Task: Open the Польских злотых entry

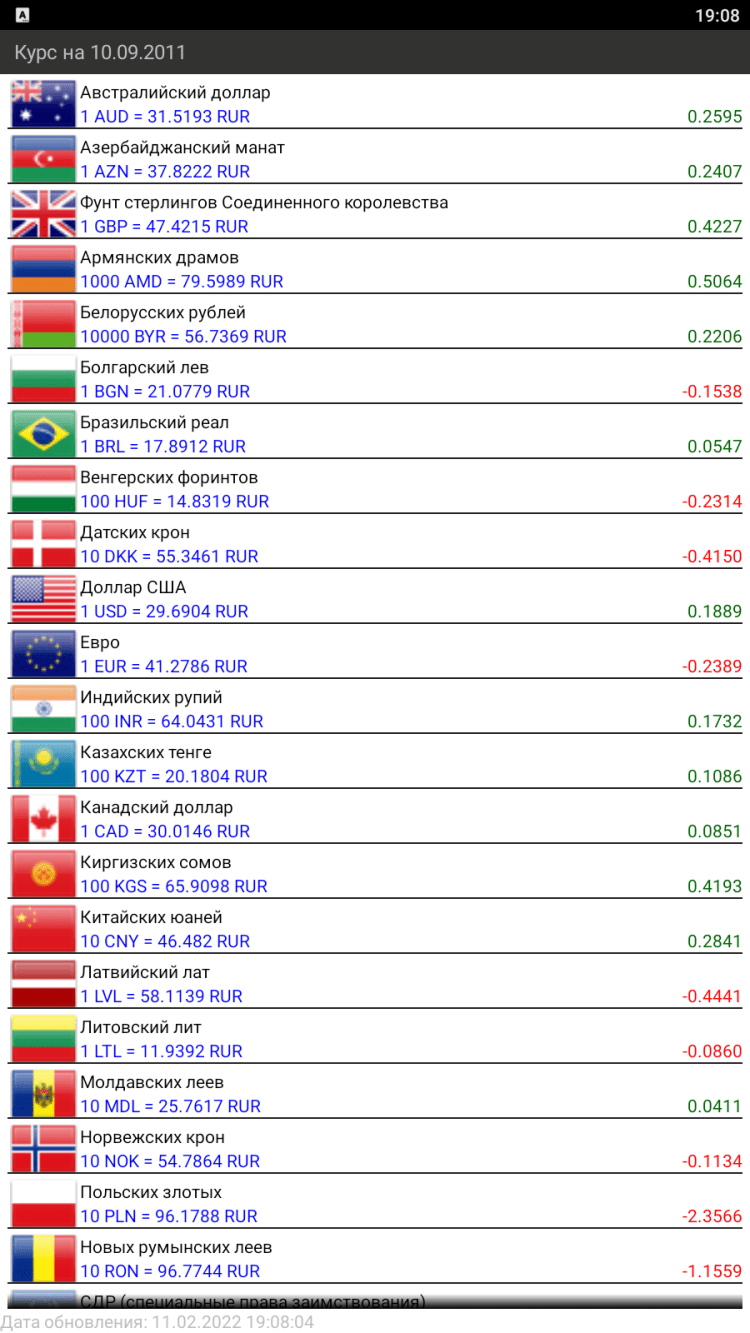Action: (x=375, y=1204)
